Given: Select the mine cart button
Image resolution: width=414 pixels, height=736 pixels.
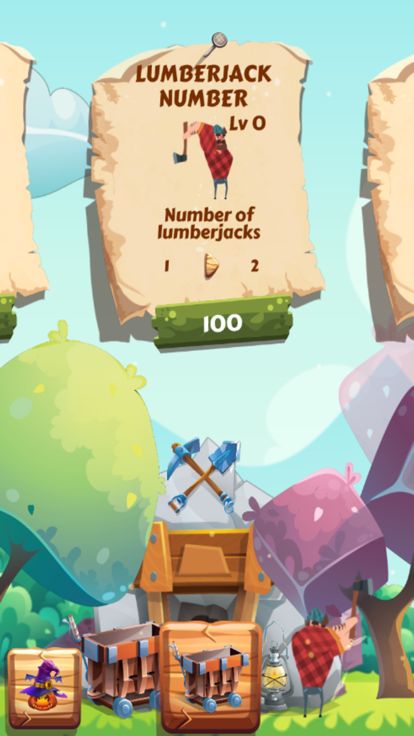Looking at the screenshot, I should click(210, 676).
